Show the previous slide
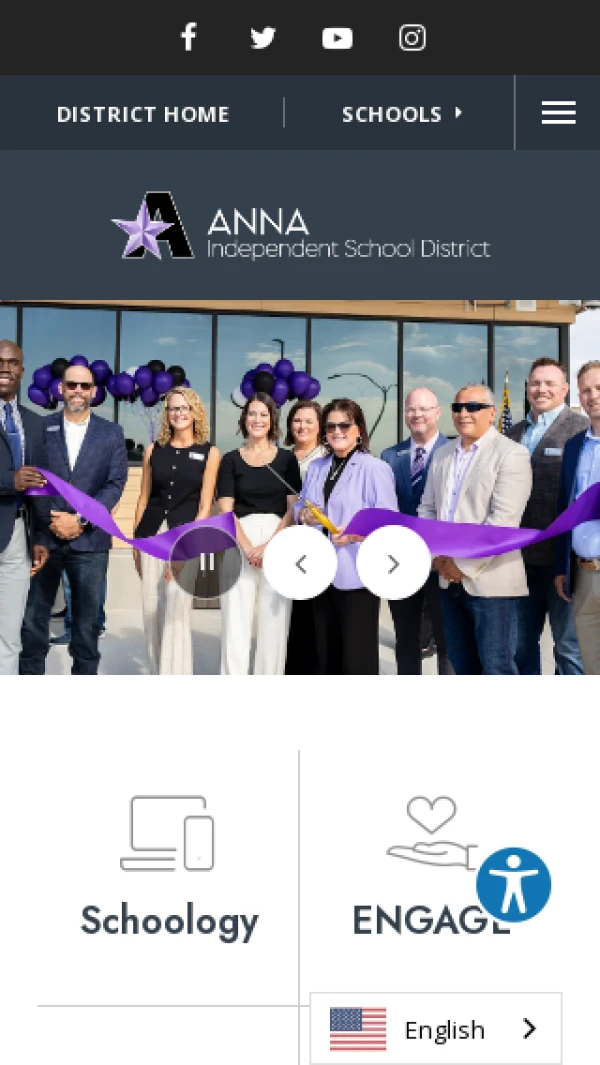 click(x=300, y=563)
